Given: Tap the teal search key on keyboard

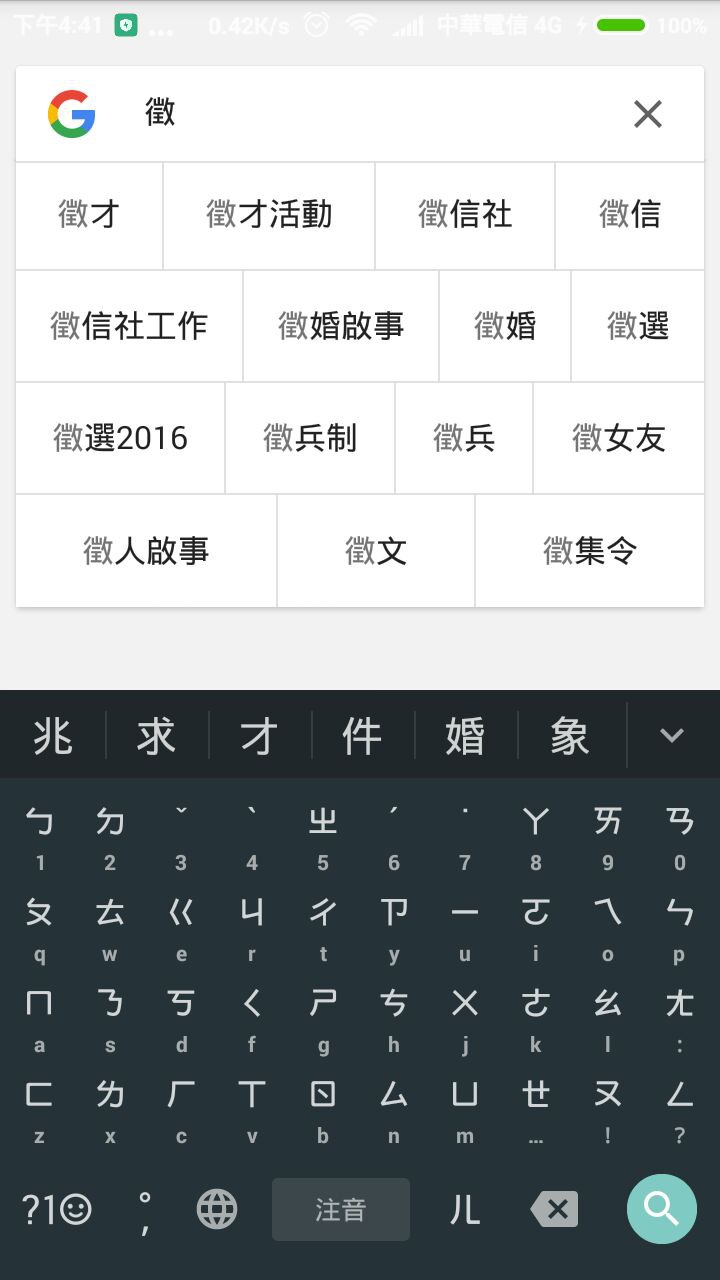Looking at the screenshot, I should point(661,1209).
